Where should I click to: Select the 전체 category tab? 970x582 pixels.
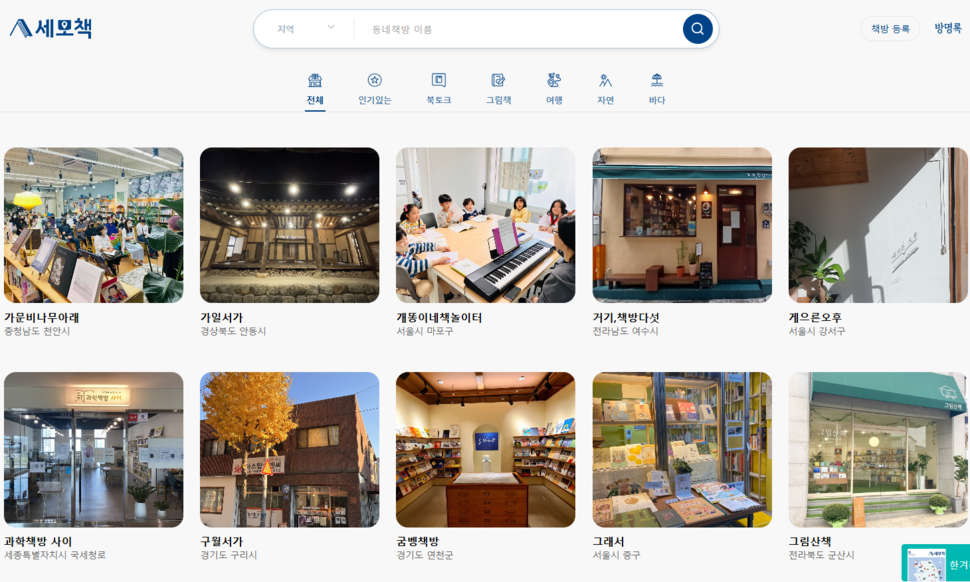[315, 89]
